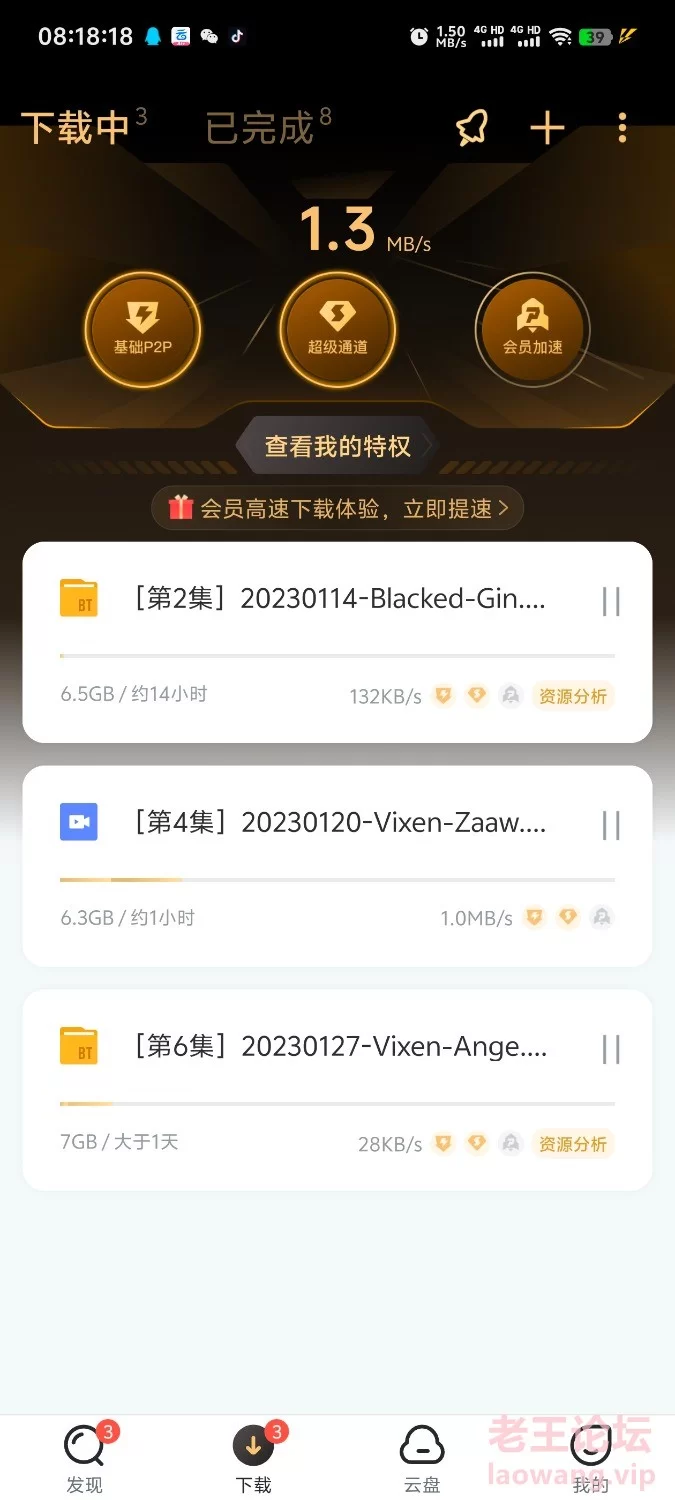Open the rocket speed-up icon
The width and height of the screenshot is (675, 1500).
[x=471, y=128]
